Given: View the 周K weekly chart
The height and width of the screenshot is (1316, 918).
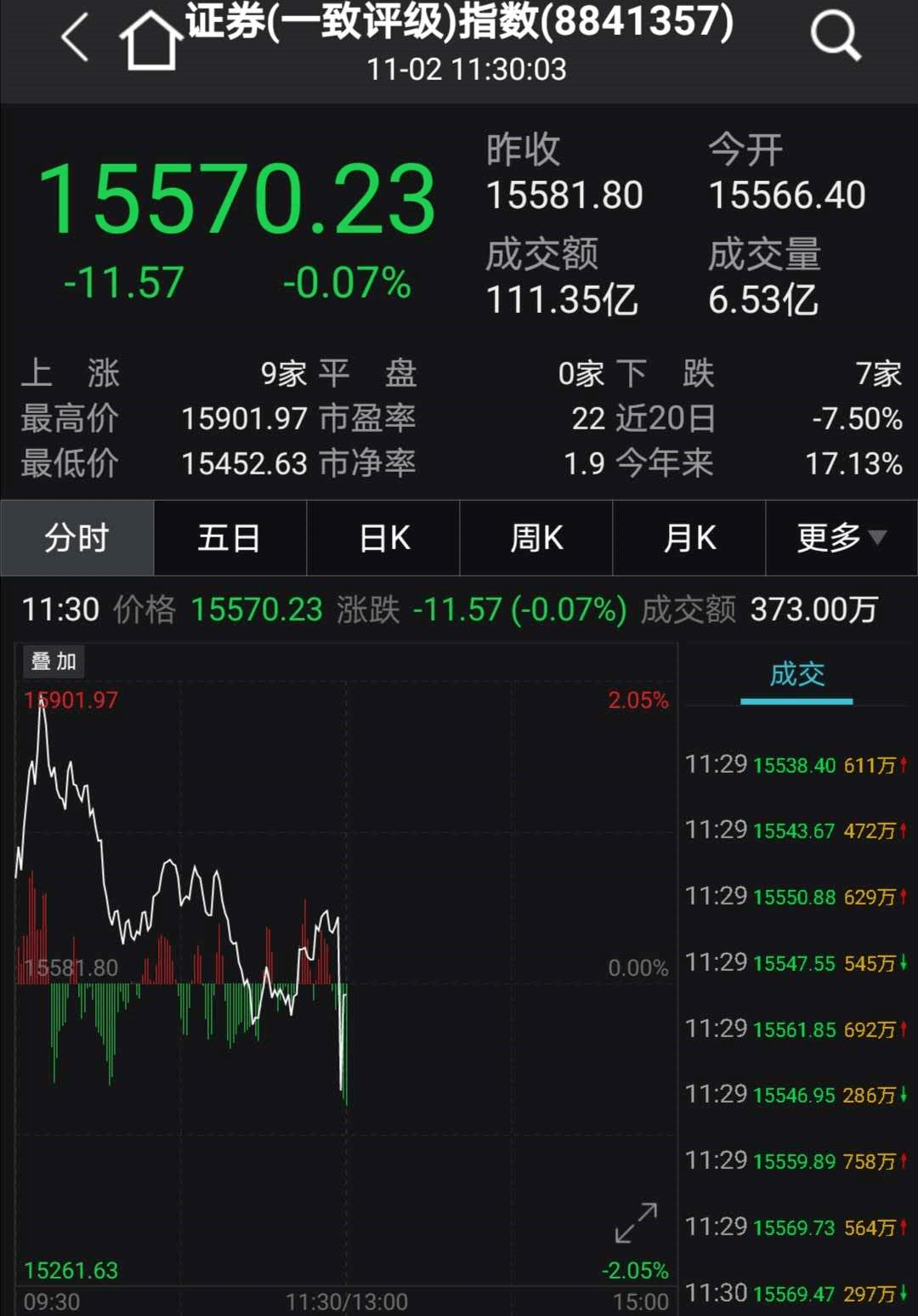Looking at the screenshot, I should [x=535, y=538].
